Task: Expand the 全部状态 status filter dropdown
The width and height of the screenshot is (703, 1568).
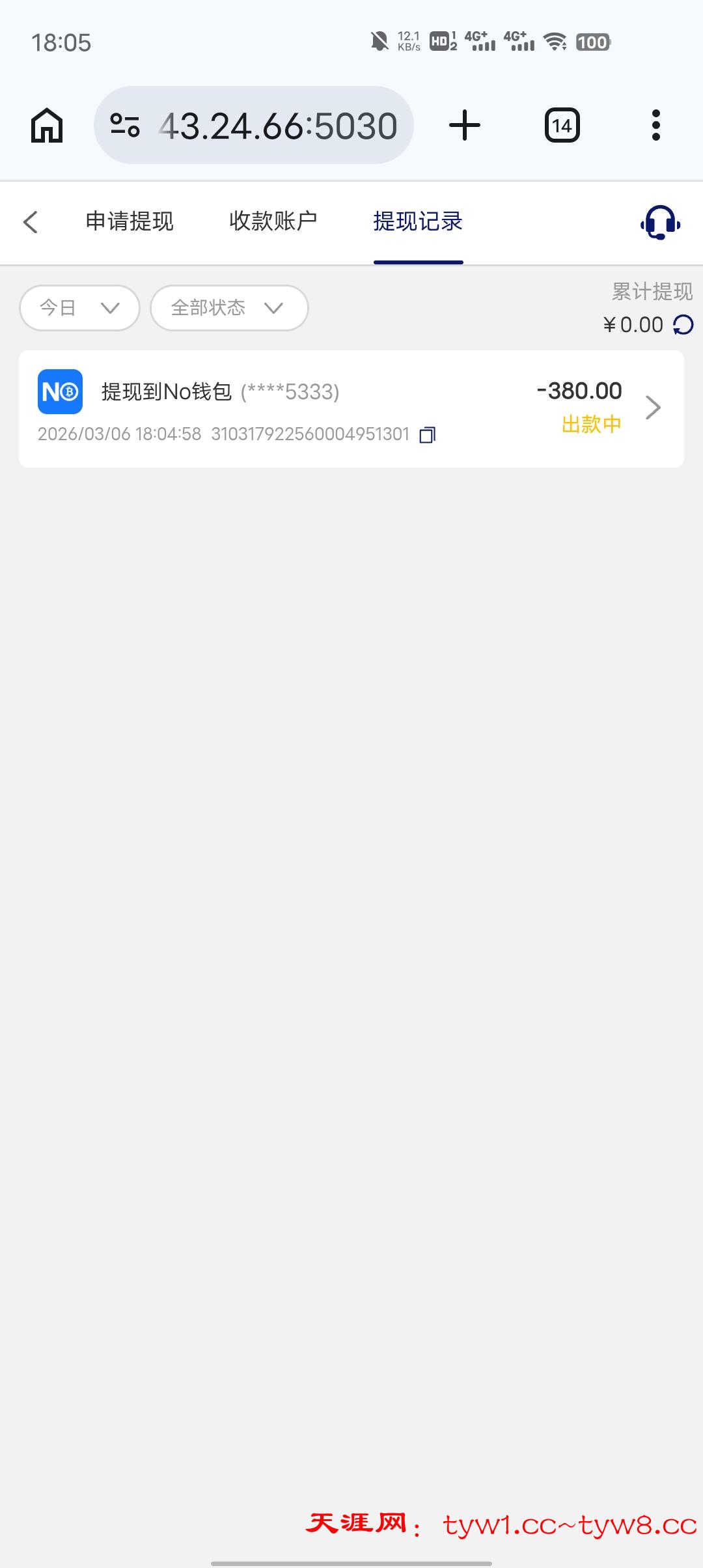Action: click(x=228, y=307)
